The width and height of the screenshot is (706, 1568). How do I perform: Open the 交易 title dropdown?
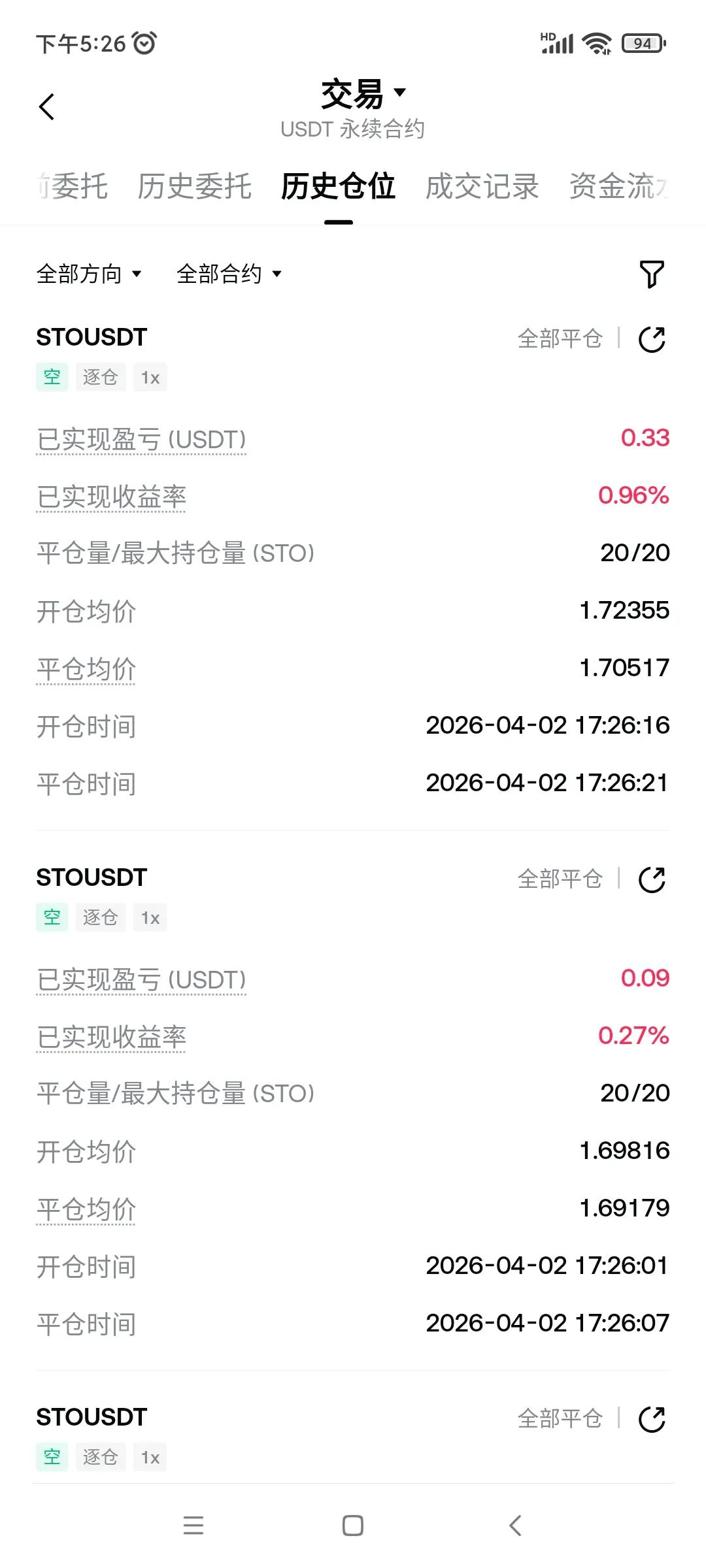click(x=363, y=93)
